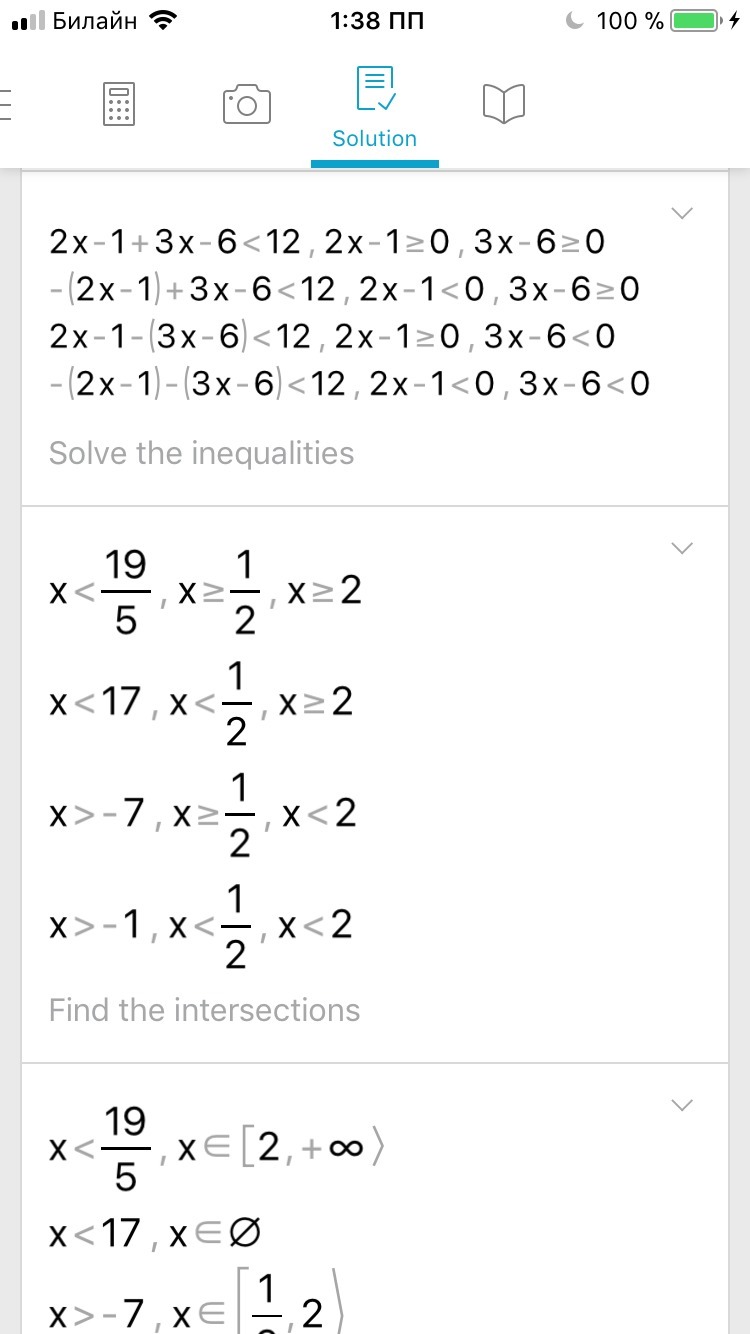Switch to the calculator tab

119,104
